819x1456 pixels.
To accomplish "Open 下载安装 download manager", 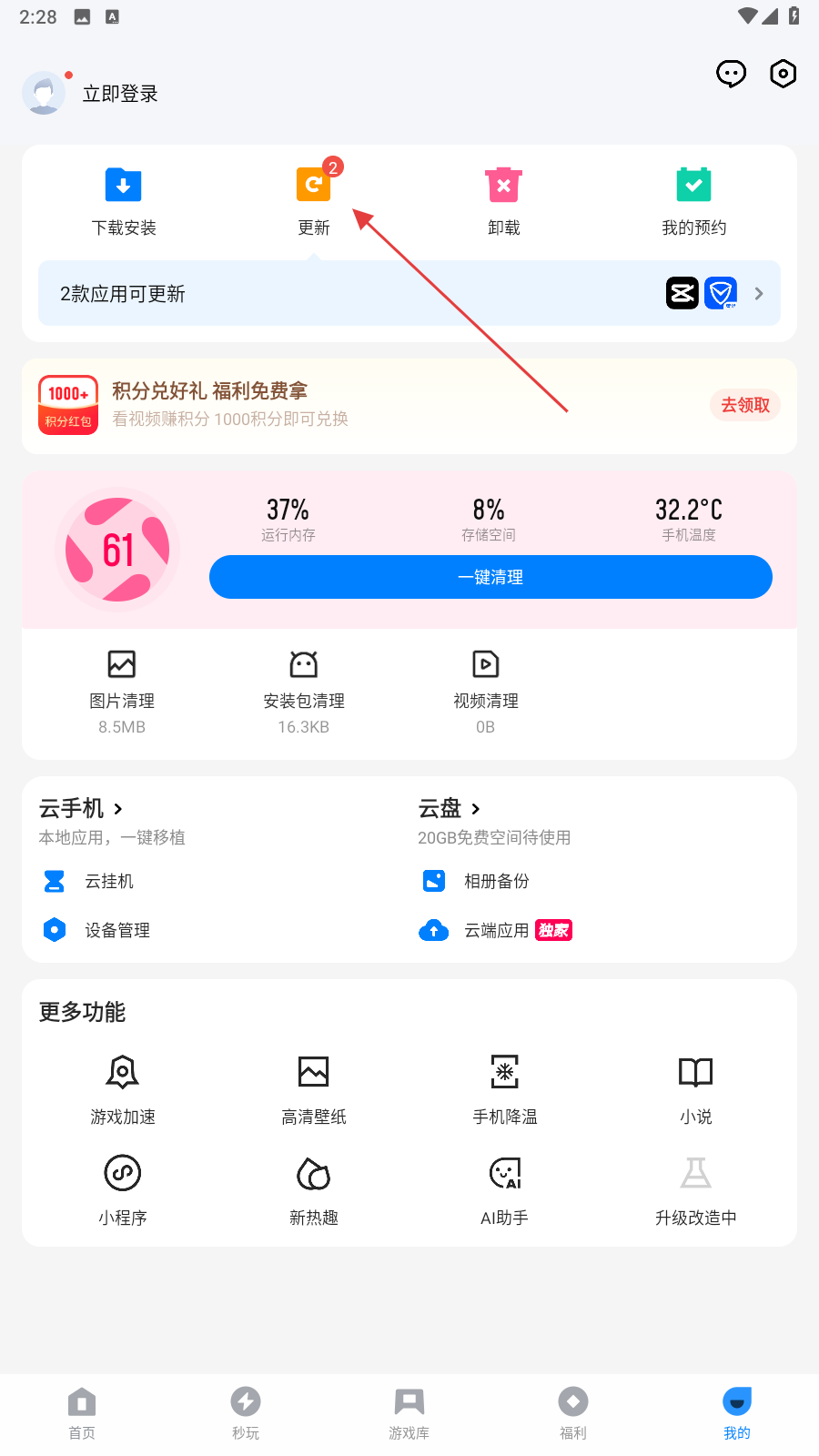I will pos(124,201).
